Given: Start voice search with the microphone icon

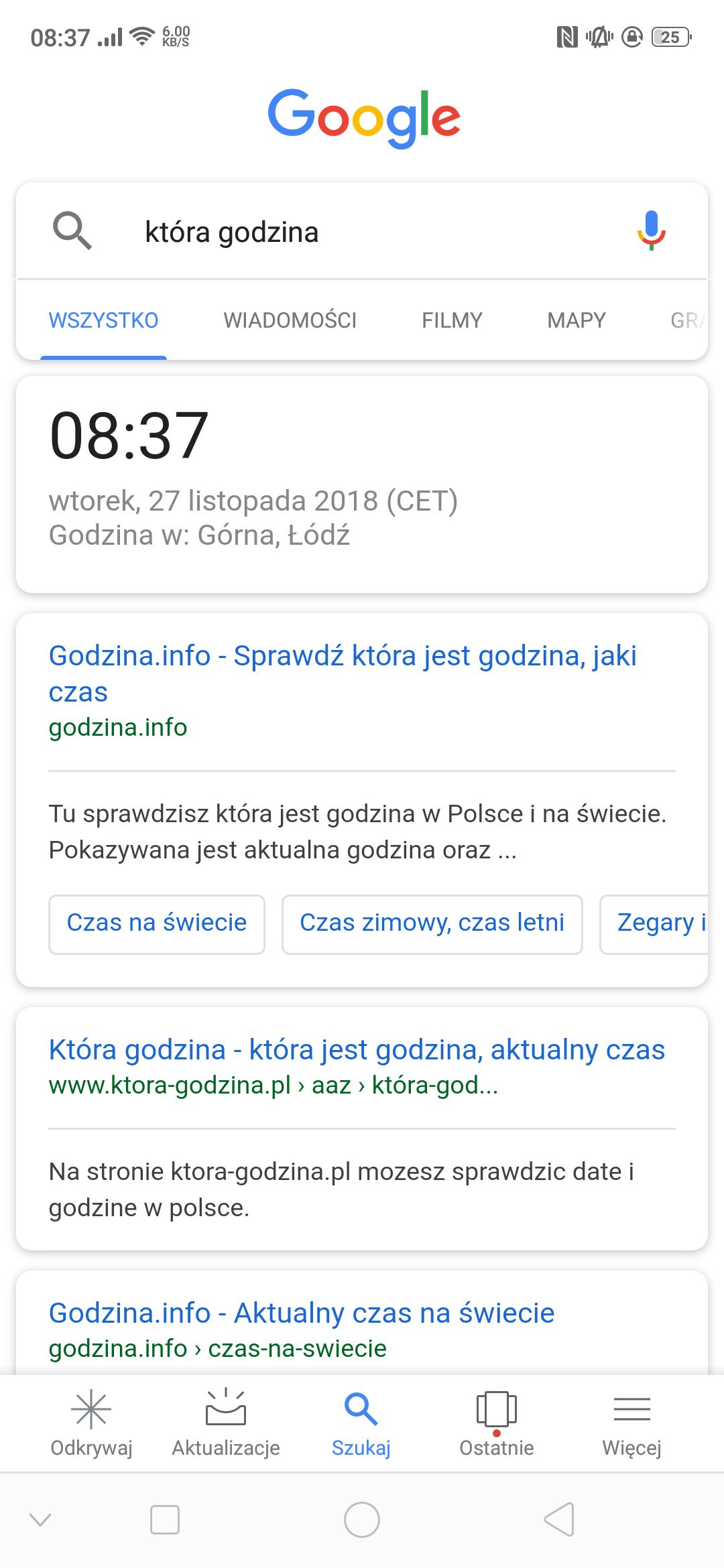Looking at the screenshot, I should coord(651,231).
